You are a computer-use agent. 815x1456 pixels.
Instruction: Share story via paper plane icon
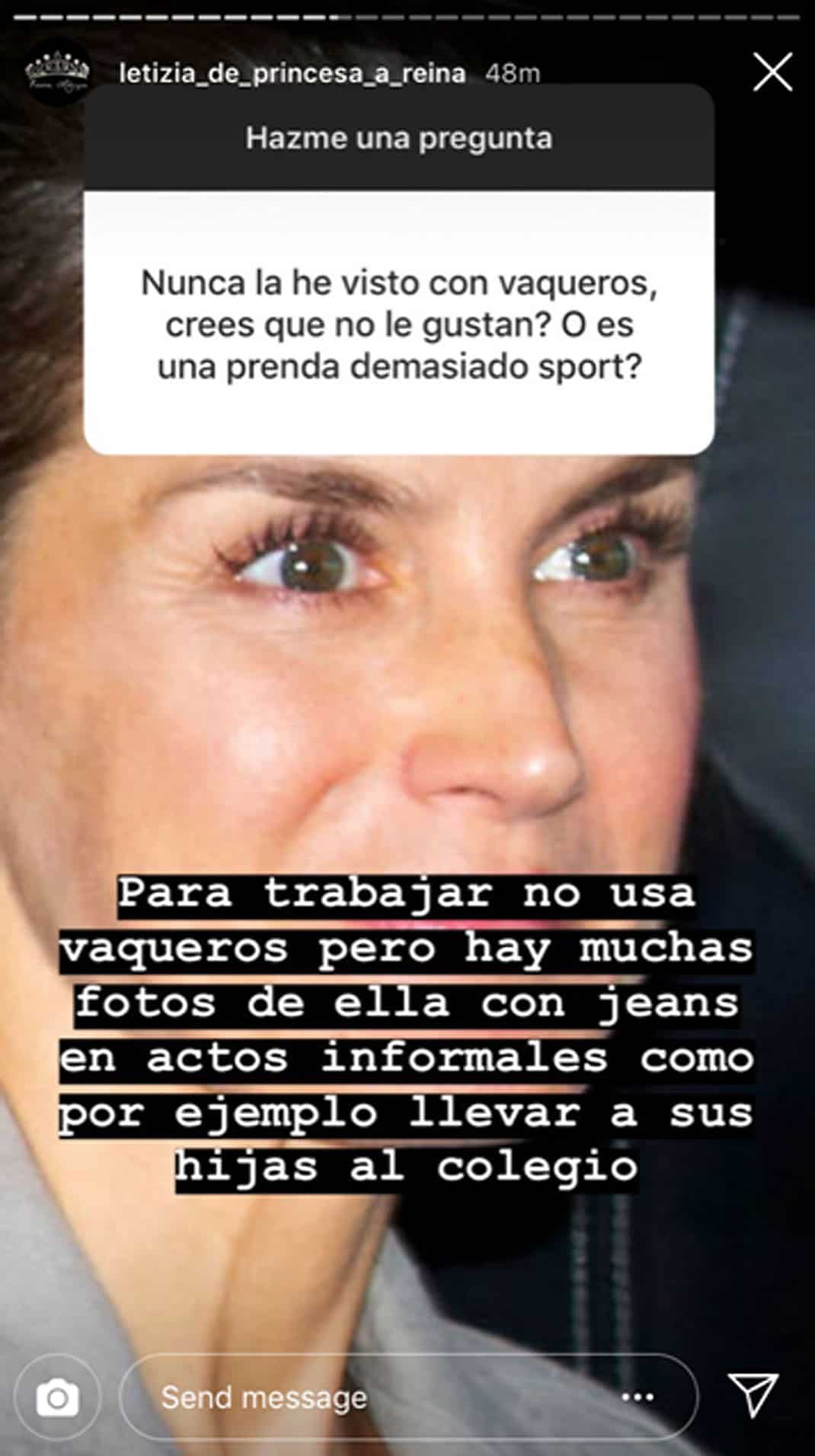(x=753, y=1395)
